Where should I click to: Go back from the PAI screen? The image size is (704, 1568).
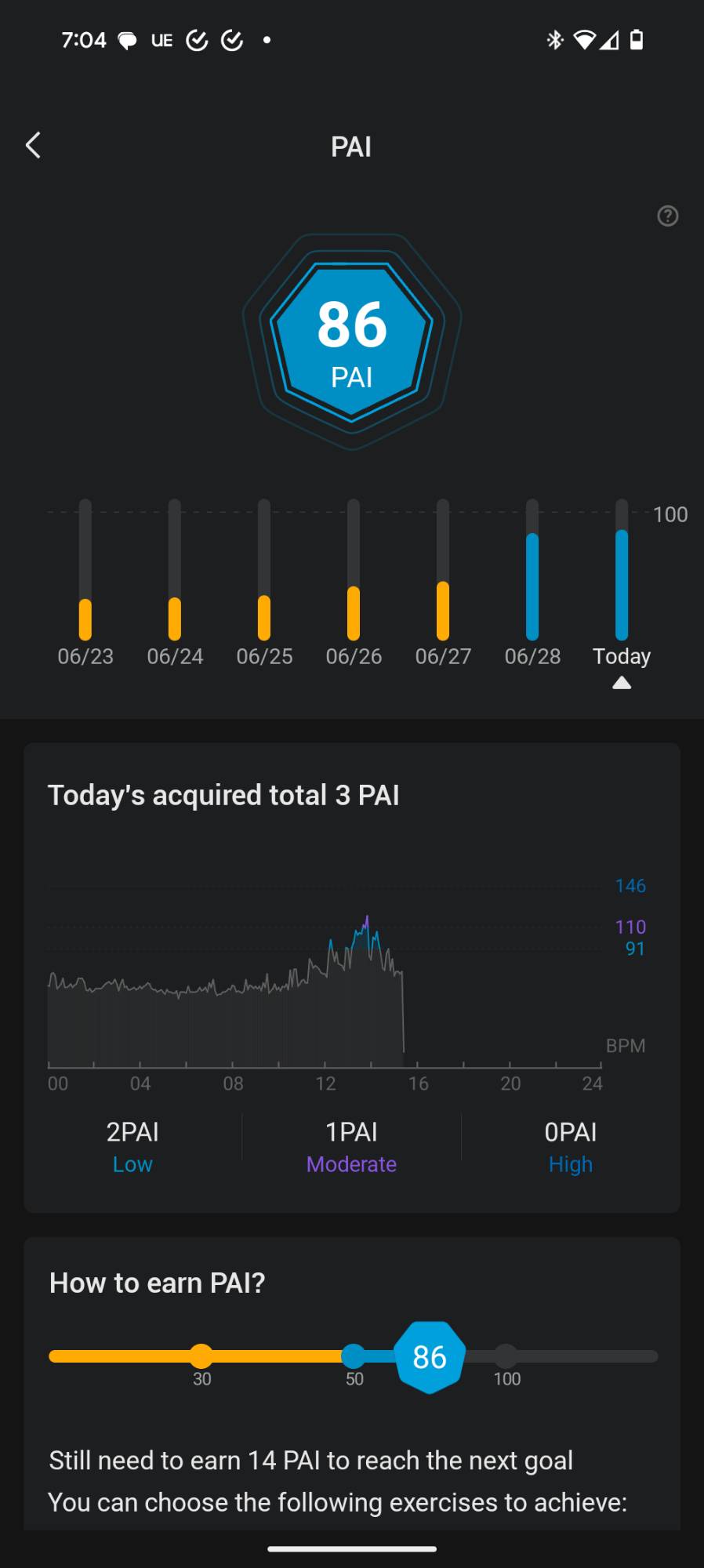(x=33, y=145)
